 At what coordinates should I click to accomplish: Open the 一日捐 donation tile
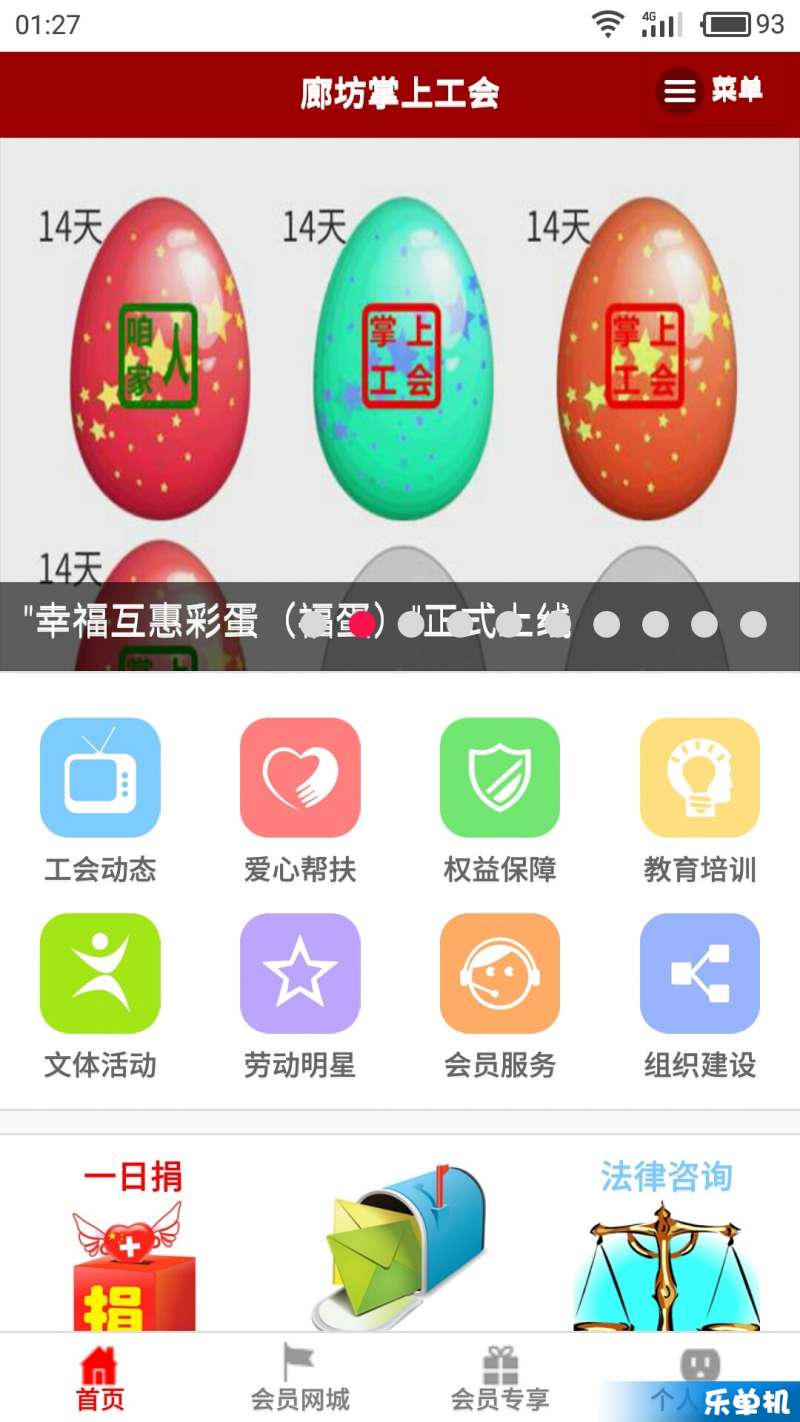click(133, 1245)
